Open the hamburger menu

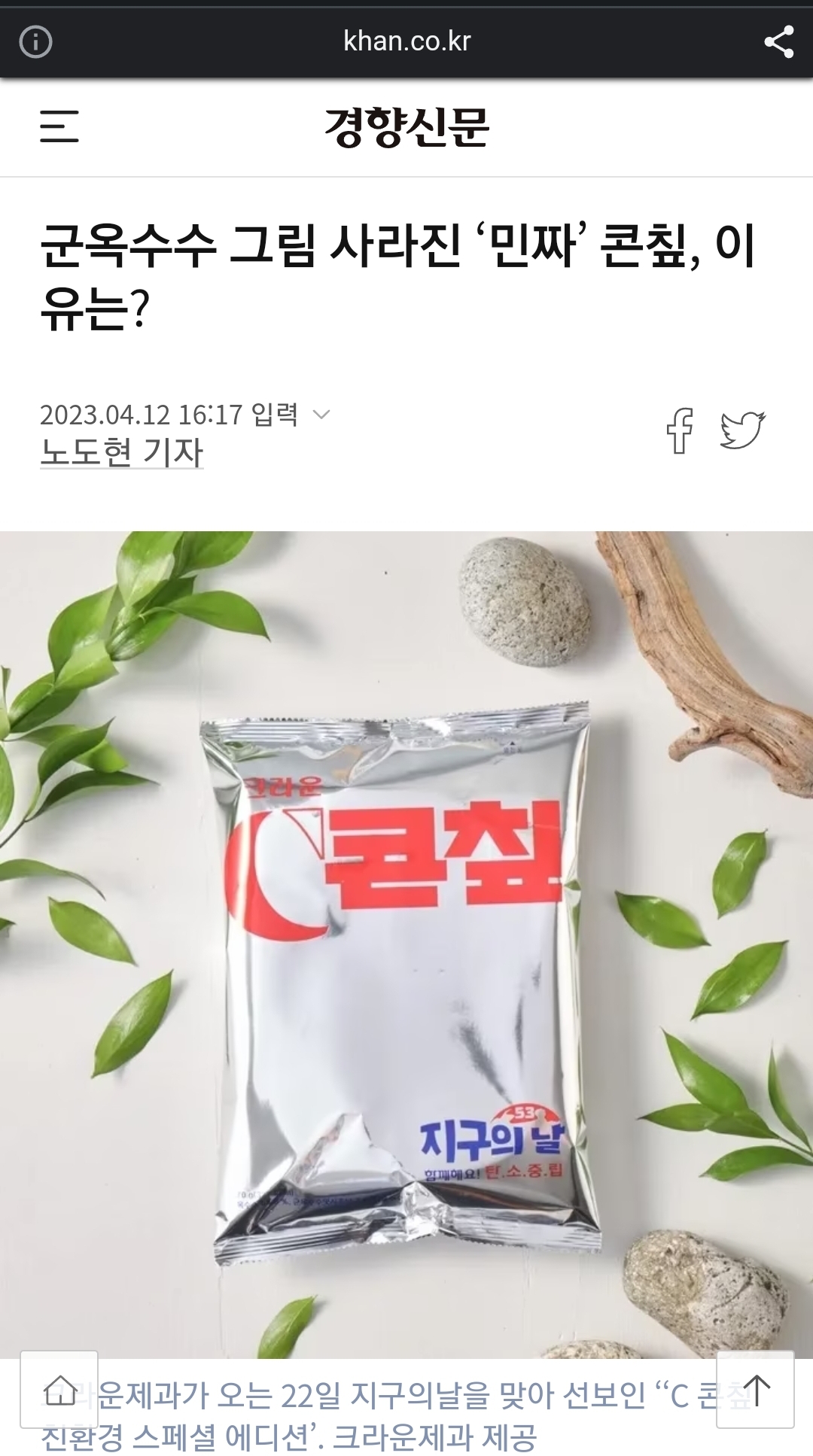coord(59,126)
